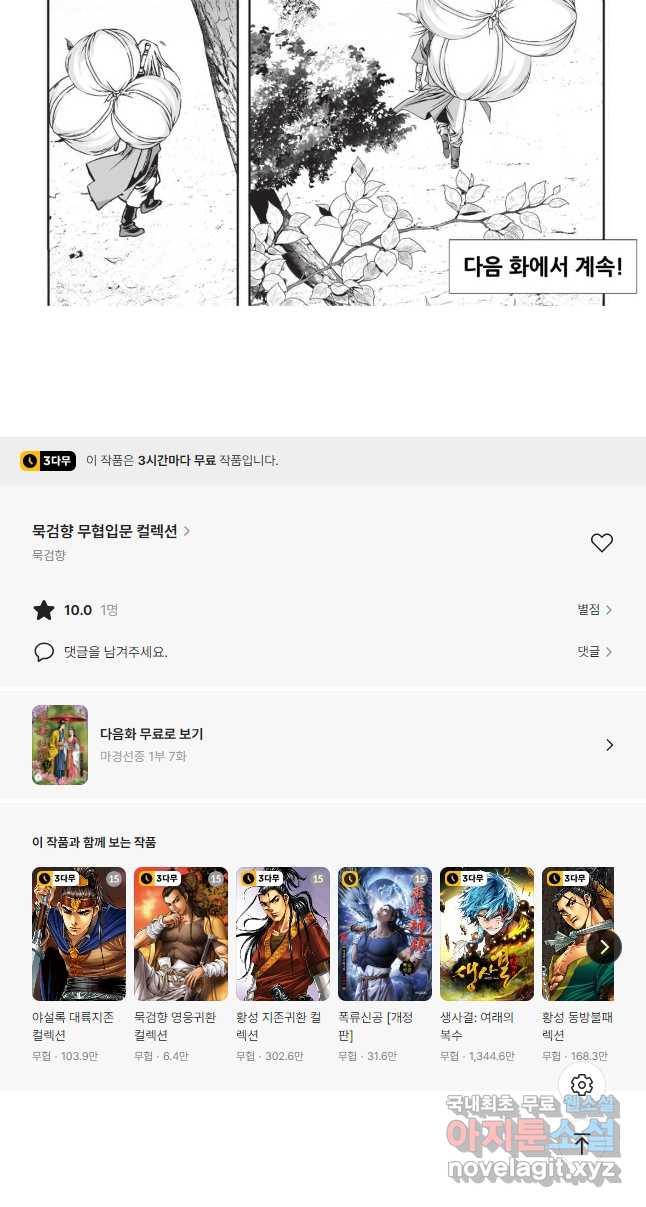Open 황성 지존귀환 컬렉션 recommendation

(x=283, y=934)
